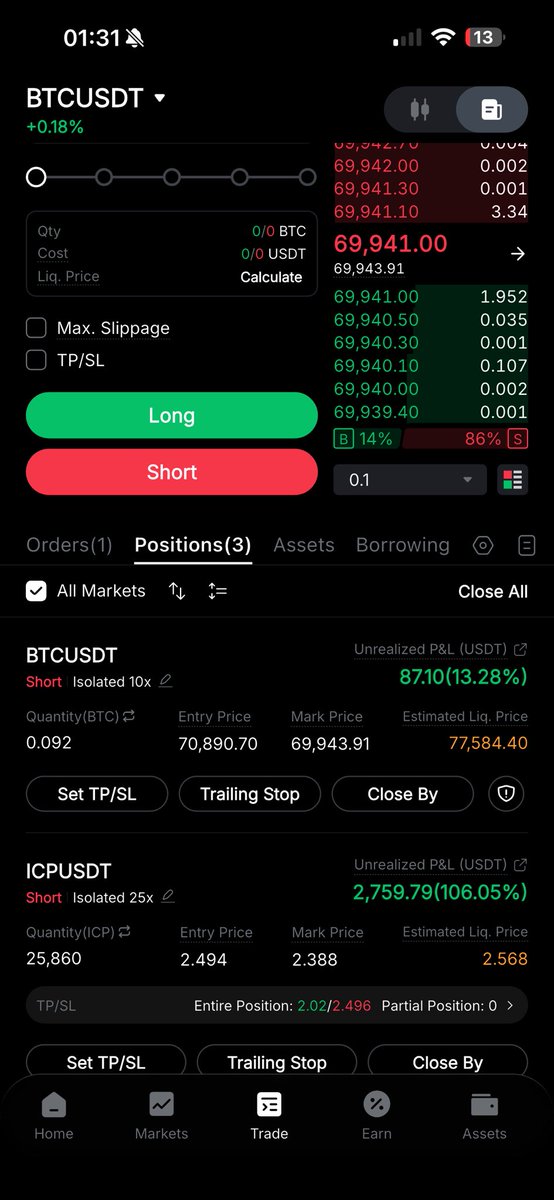Tap Close By on the BTCUSDT position
The image size is (554, 1200).
(403, 794)
